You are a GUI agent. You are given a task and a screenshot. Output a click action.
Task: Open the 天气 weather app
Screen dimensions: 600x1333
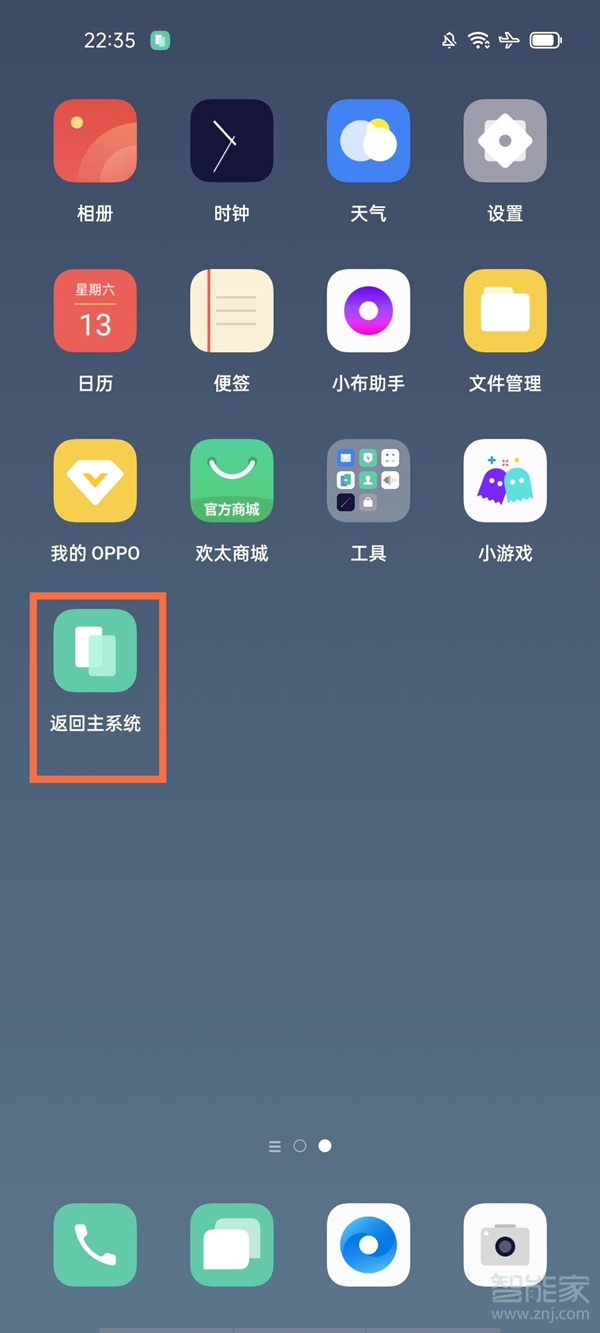pos(368,140)
